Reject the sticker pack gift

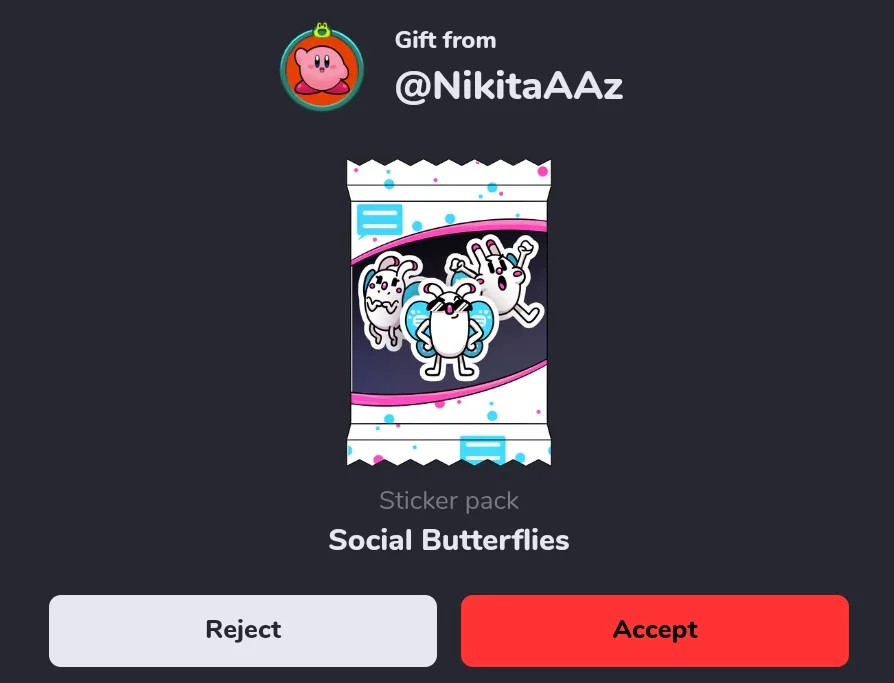(x=243, y=631)
